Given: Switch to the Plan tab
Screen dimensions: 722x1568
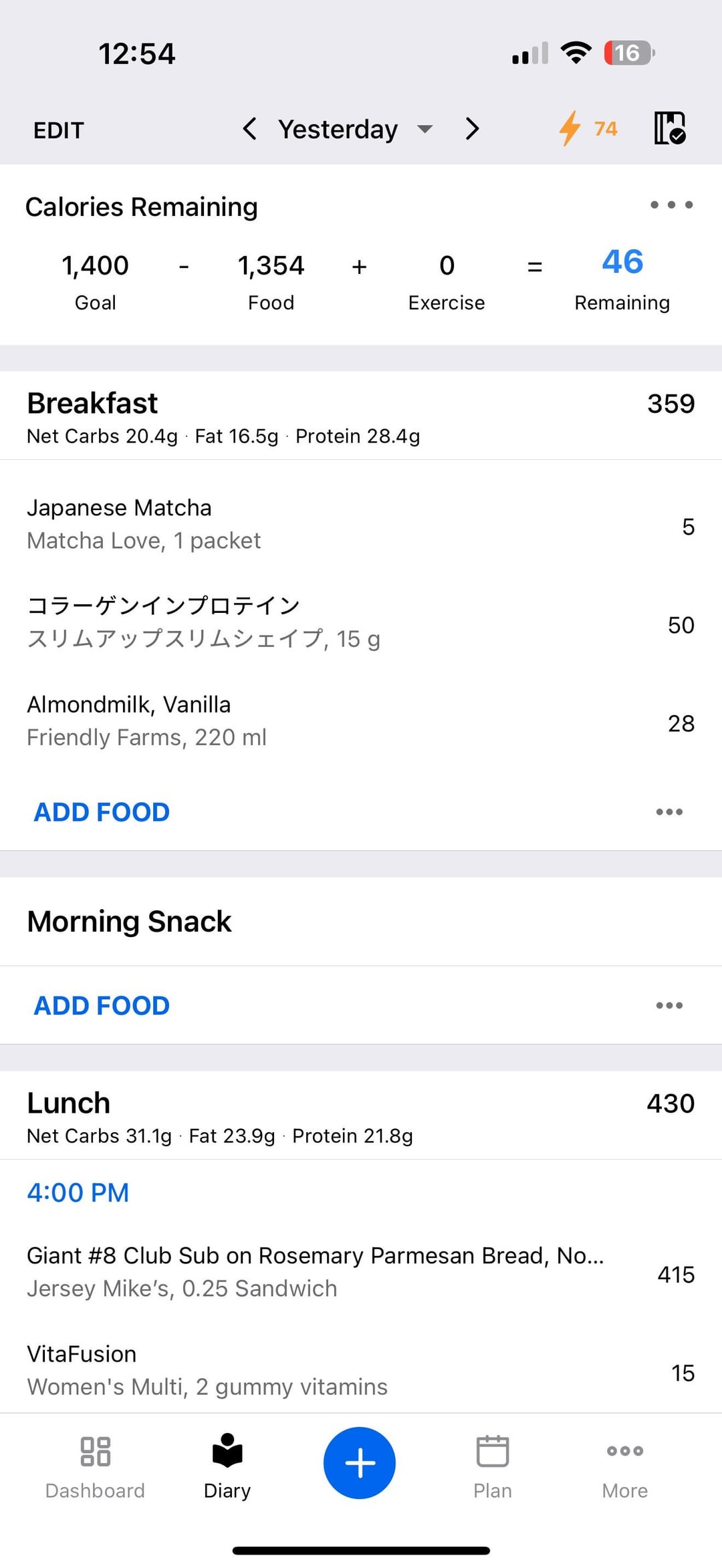Looking at the screenshot, I should [x=493, y=1464].
